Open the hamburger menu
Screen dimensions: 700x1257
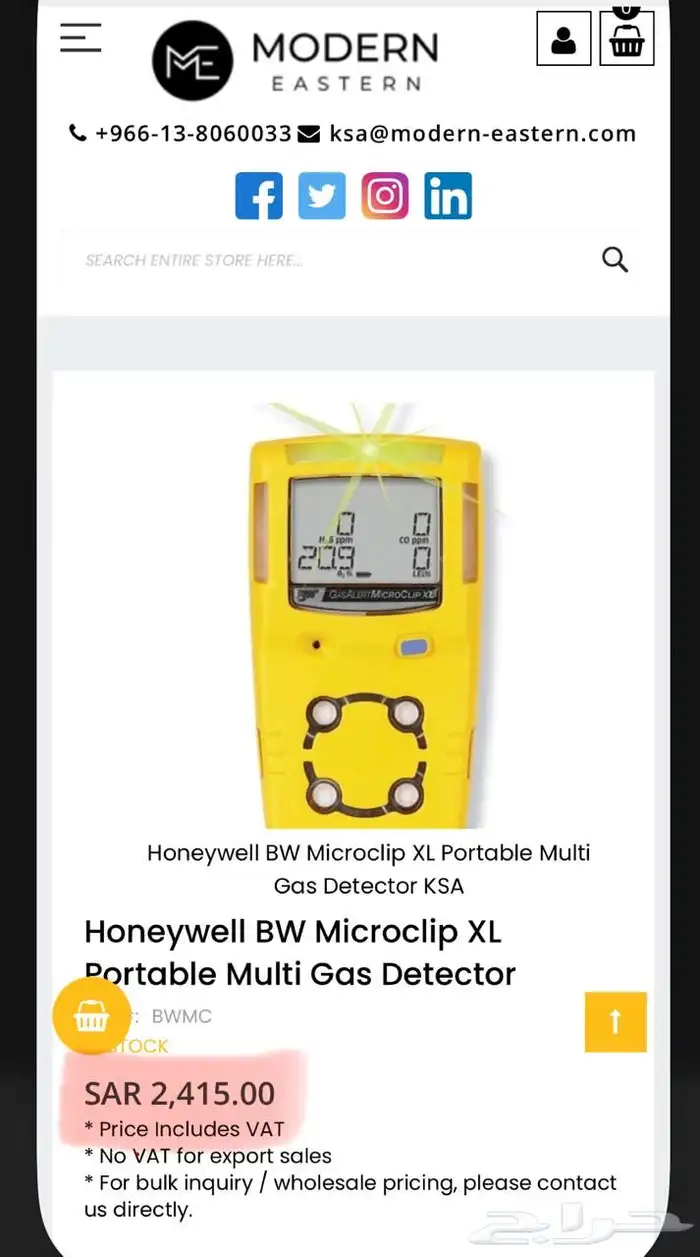[81, 37]
